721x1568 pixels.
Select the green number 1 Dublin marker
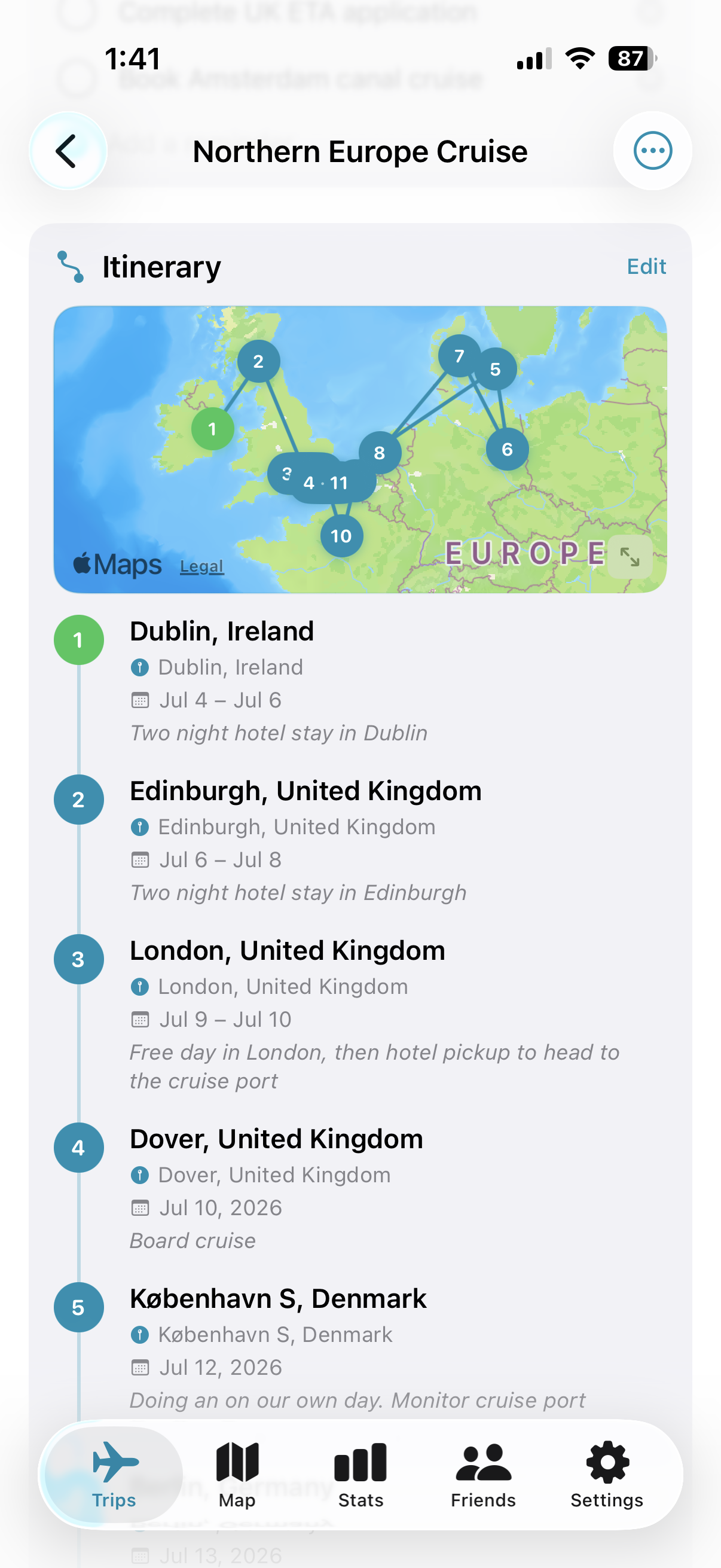[212, 429]
